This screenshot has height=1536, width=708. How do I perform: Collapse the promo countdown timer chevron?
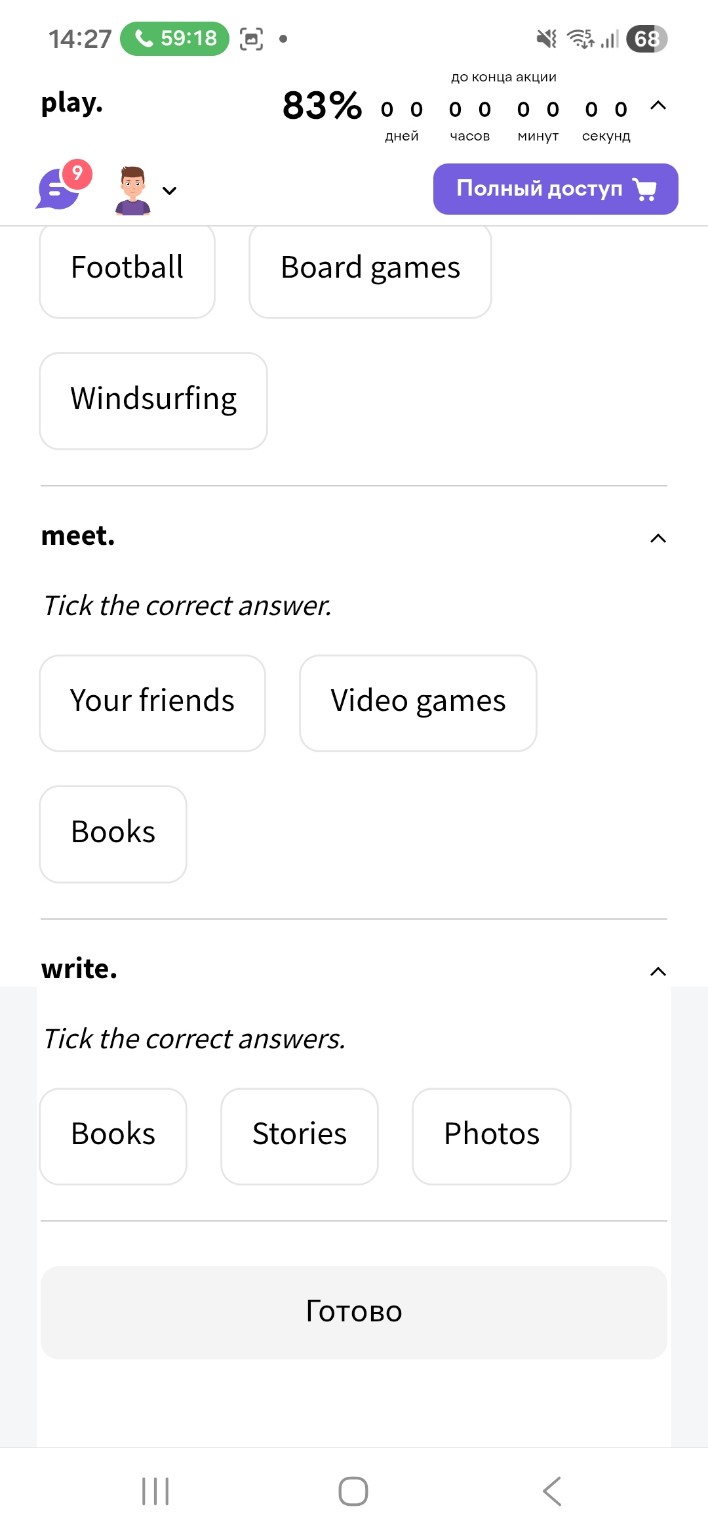point(658,105)
